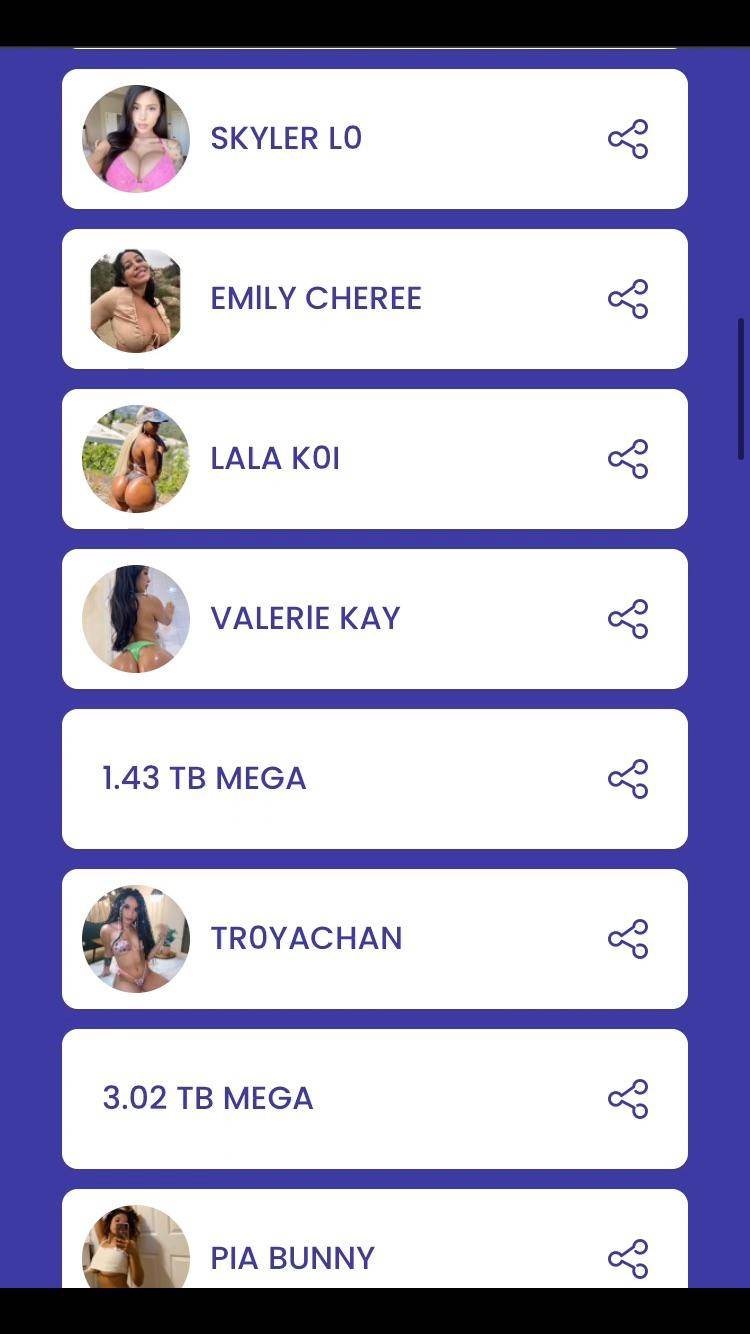Viewport: 750px width, 1334px height.
Task: Tap share icon for 3.02 TB MEGA
Action: (628, 1099)
